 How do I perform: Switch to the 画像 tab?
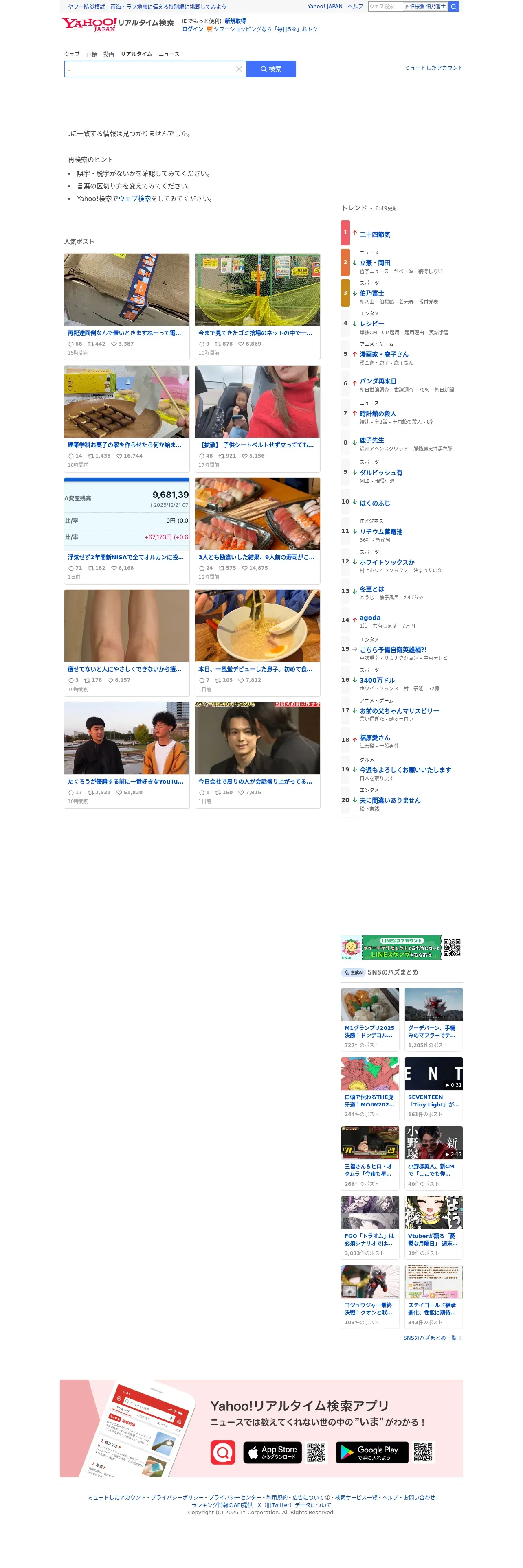(x=92, y=54)
